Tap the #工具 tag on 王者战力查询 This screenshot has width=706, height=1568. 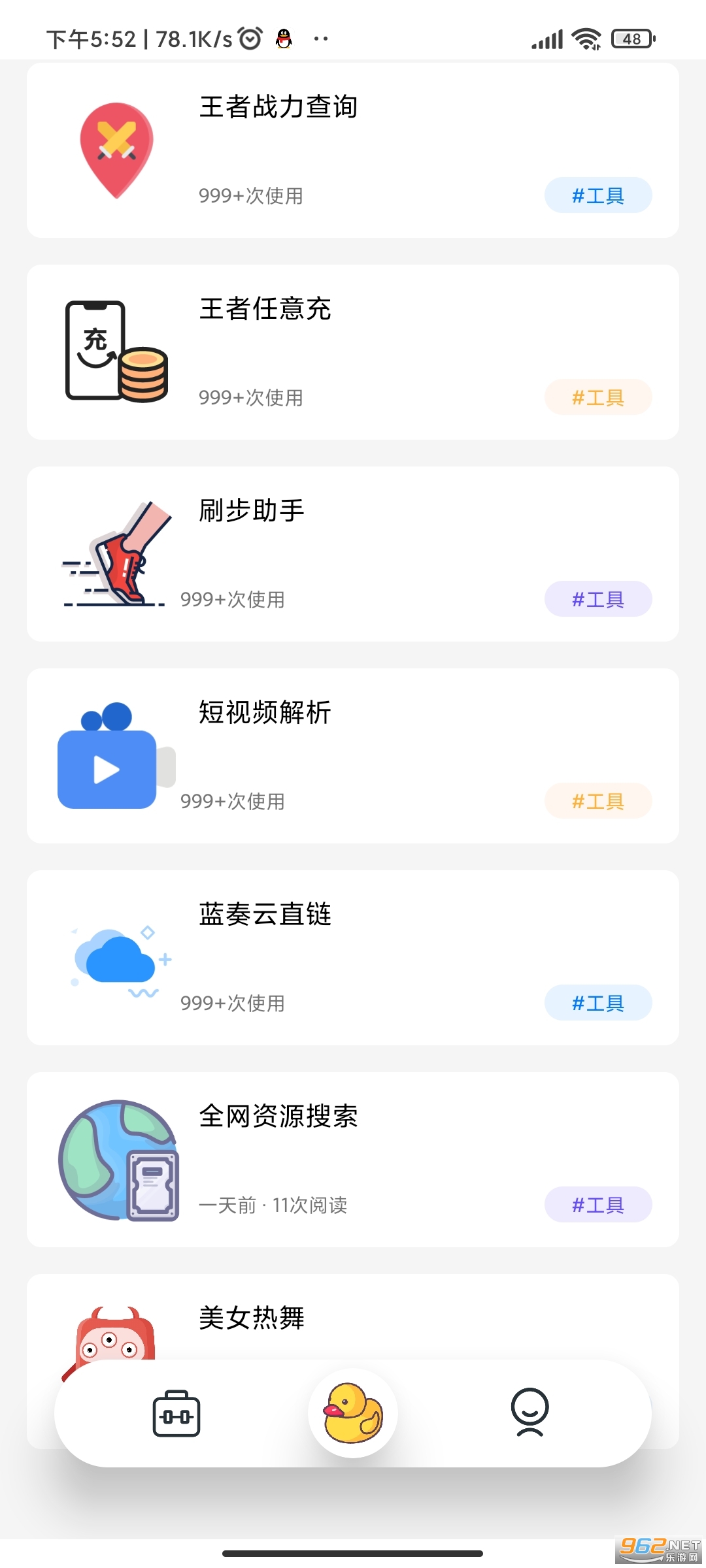598,195
